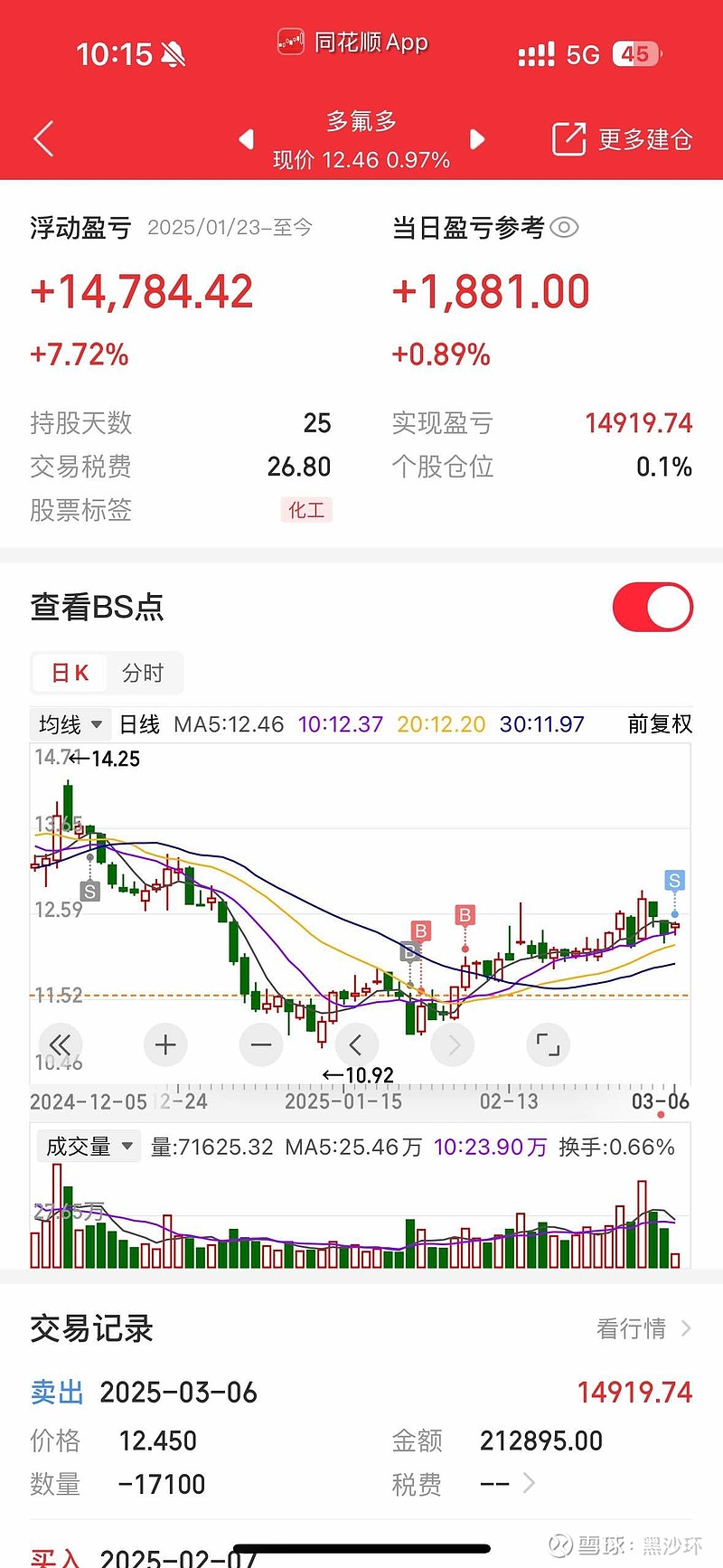The image size is (723, 1568).
Task: Open the 成交量 indicator dropdown
Action: pyautogui.click(x=89, y=1147)
